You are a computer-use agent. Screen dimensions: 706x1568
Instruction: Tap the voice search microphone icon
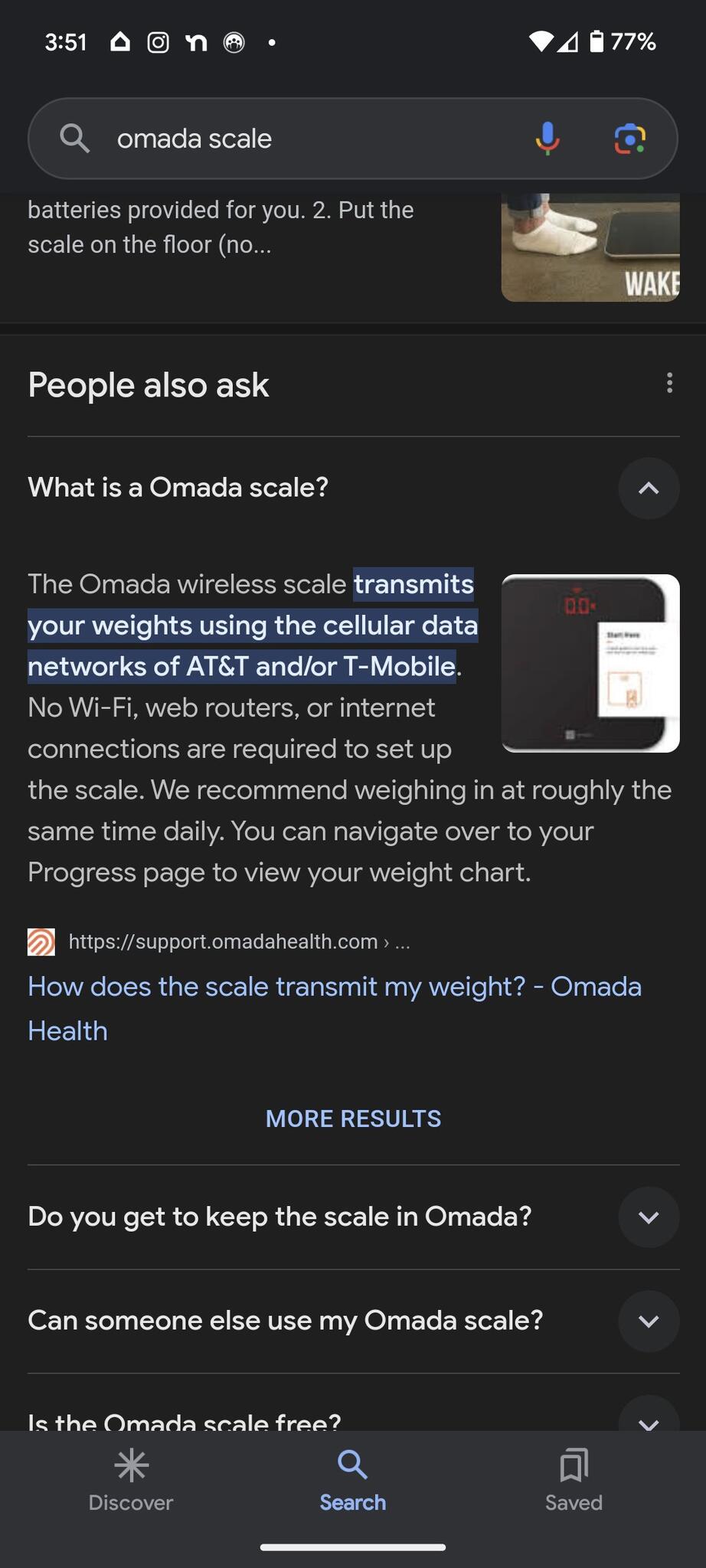(548, 138)
